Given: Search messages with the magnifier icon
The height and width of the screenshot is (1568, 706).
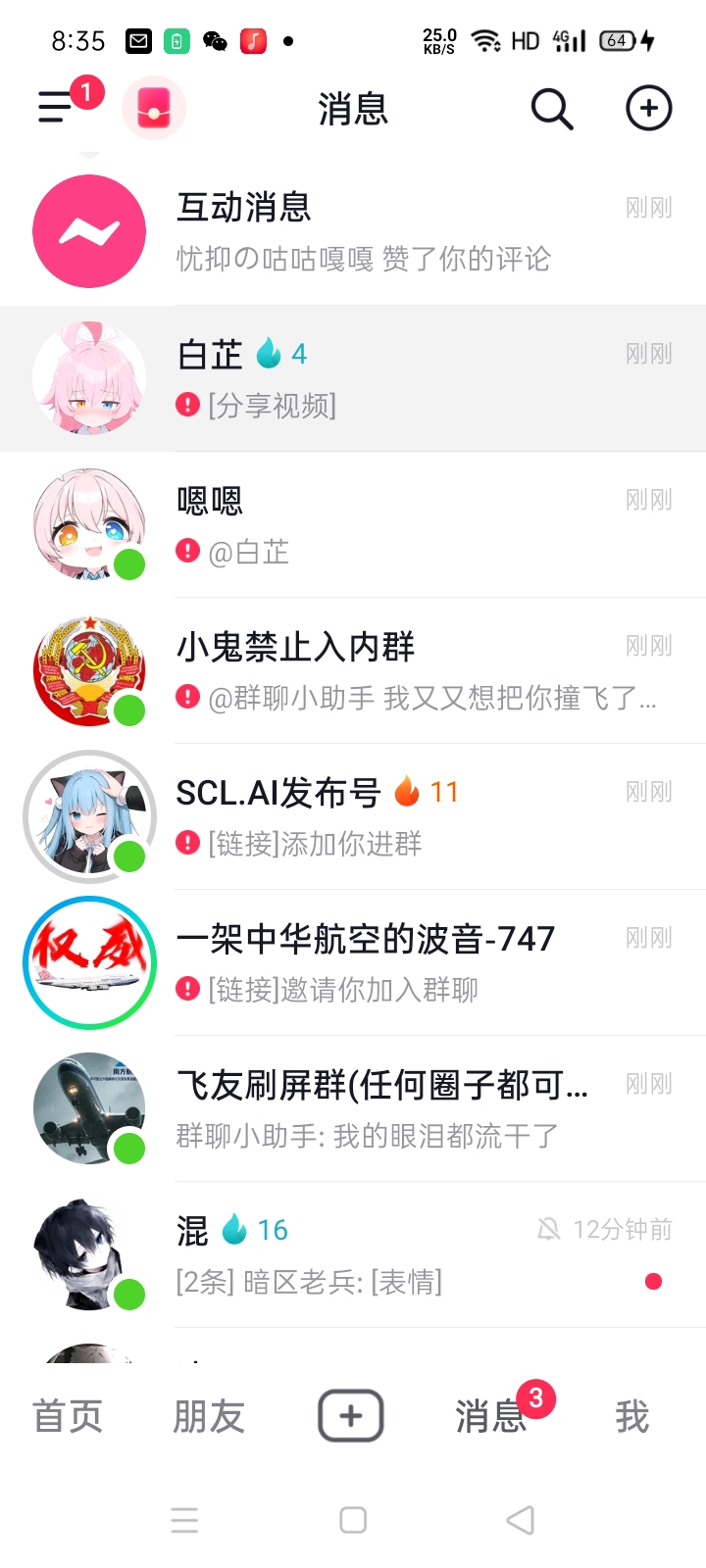Looking at the screenshot, I should (x=552, y=109).
